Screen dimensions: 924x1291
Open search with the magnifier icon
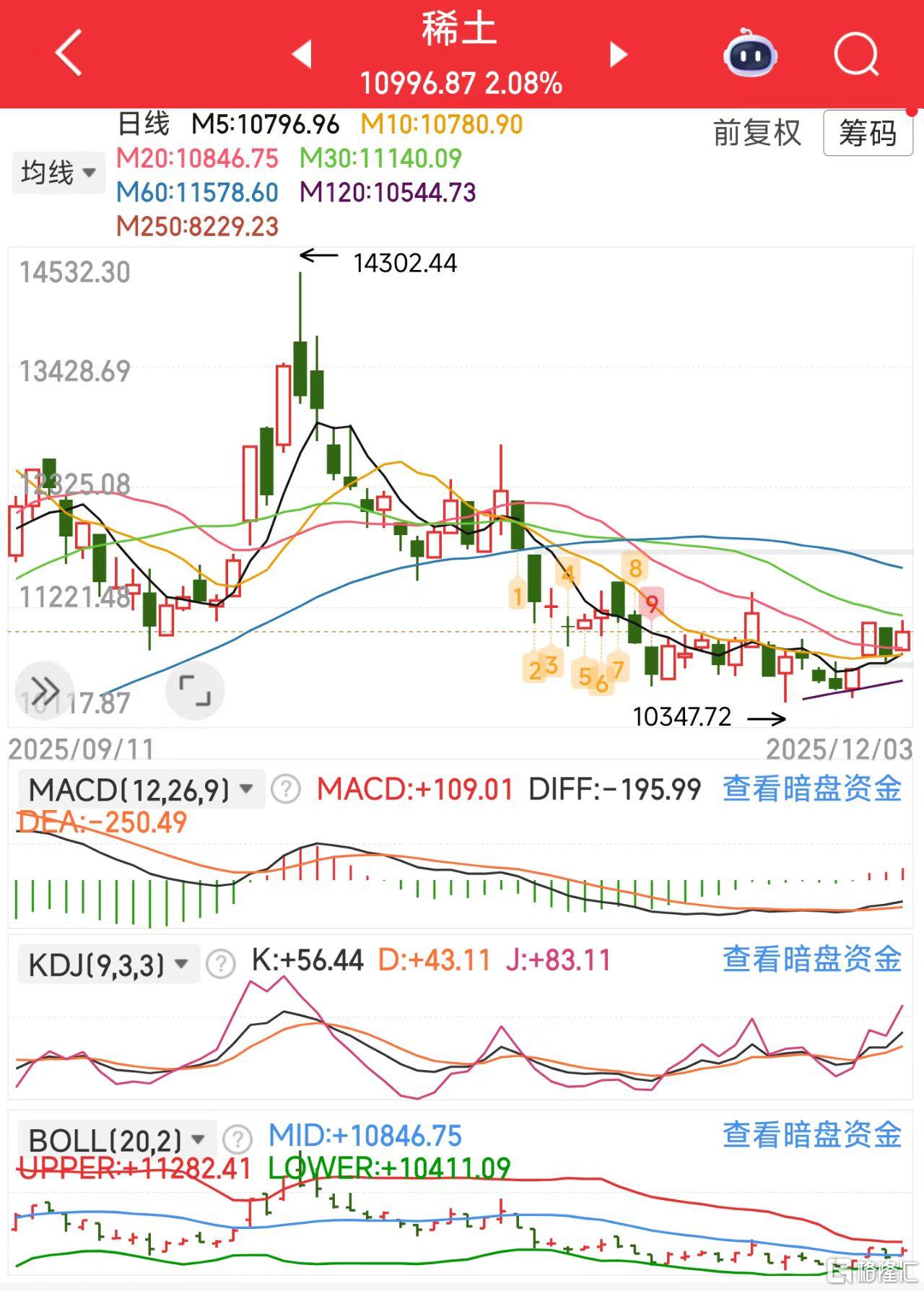tap(856, 54)
